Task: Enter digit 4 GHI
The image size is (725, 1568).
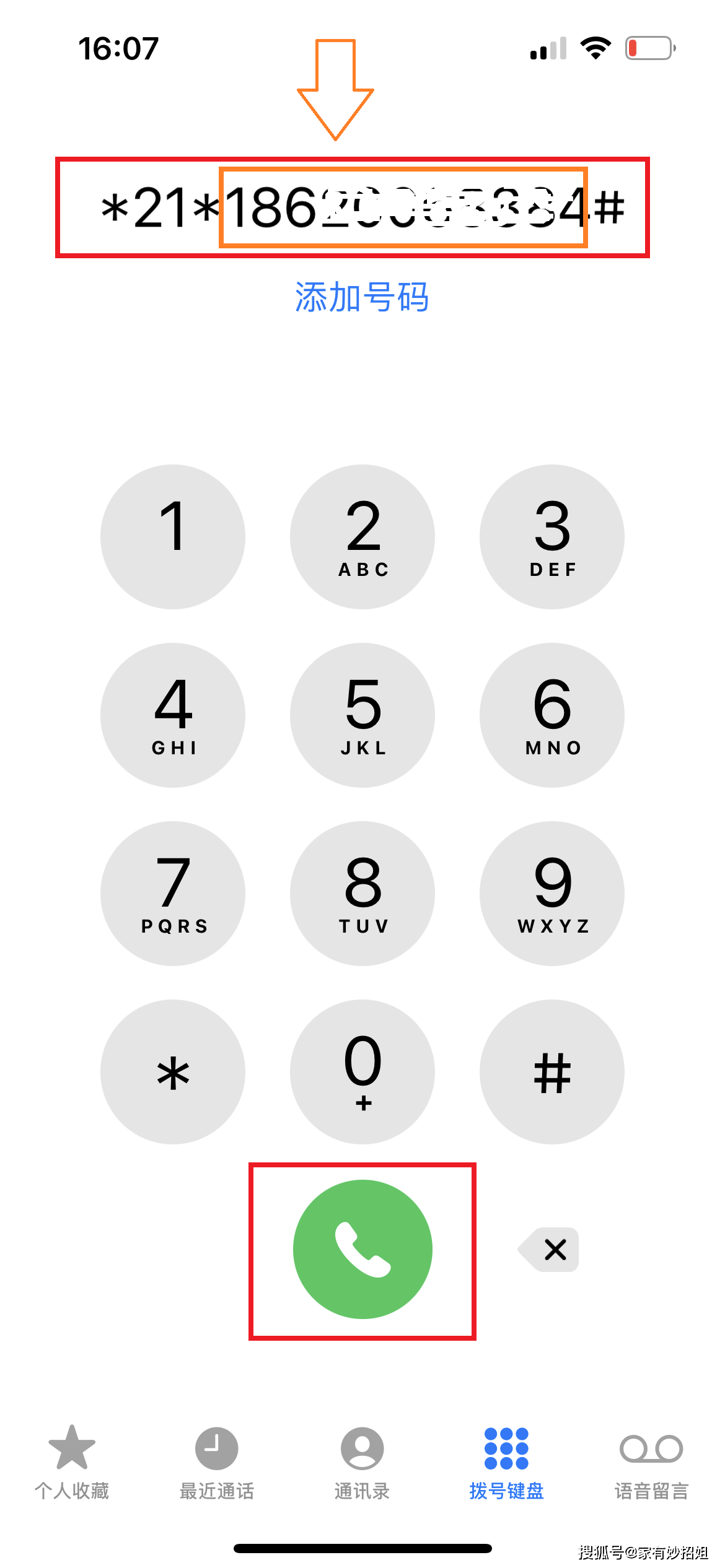Action: pyautogui.click(x=173, y=715)
